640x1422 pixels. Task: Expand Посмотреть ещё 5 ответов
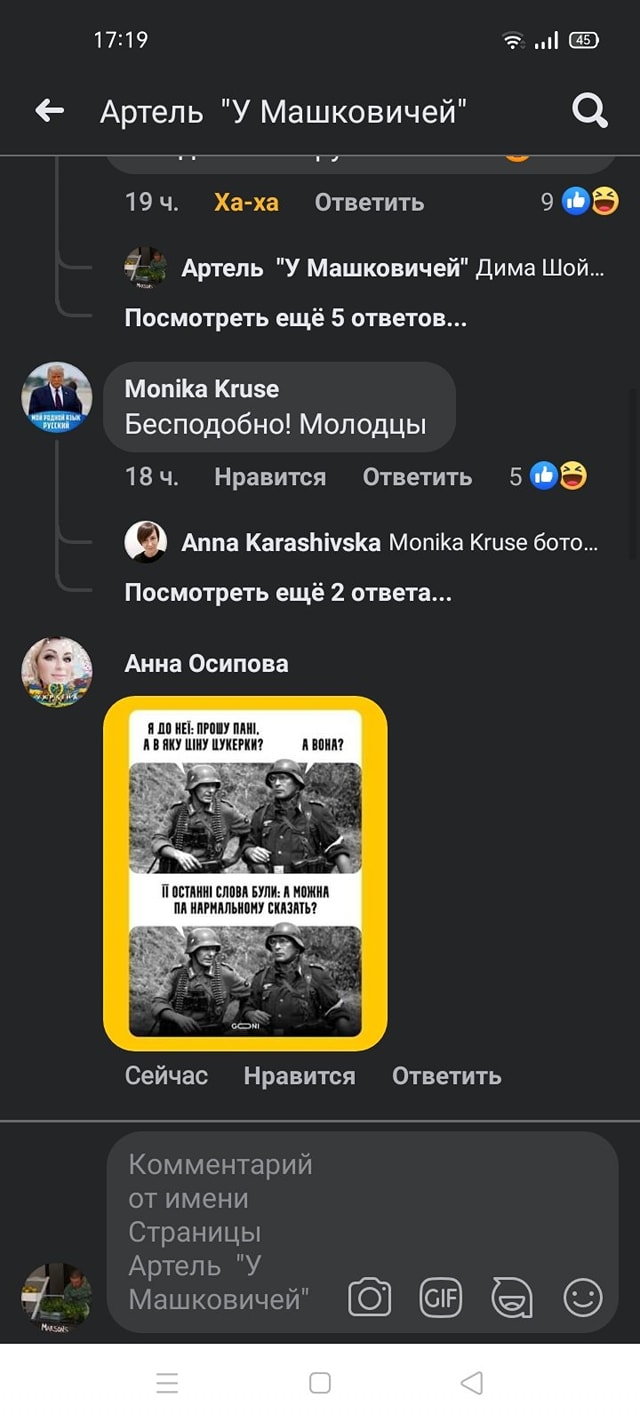295,318
